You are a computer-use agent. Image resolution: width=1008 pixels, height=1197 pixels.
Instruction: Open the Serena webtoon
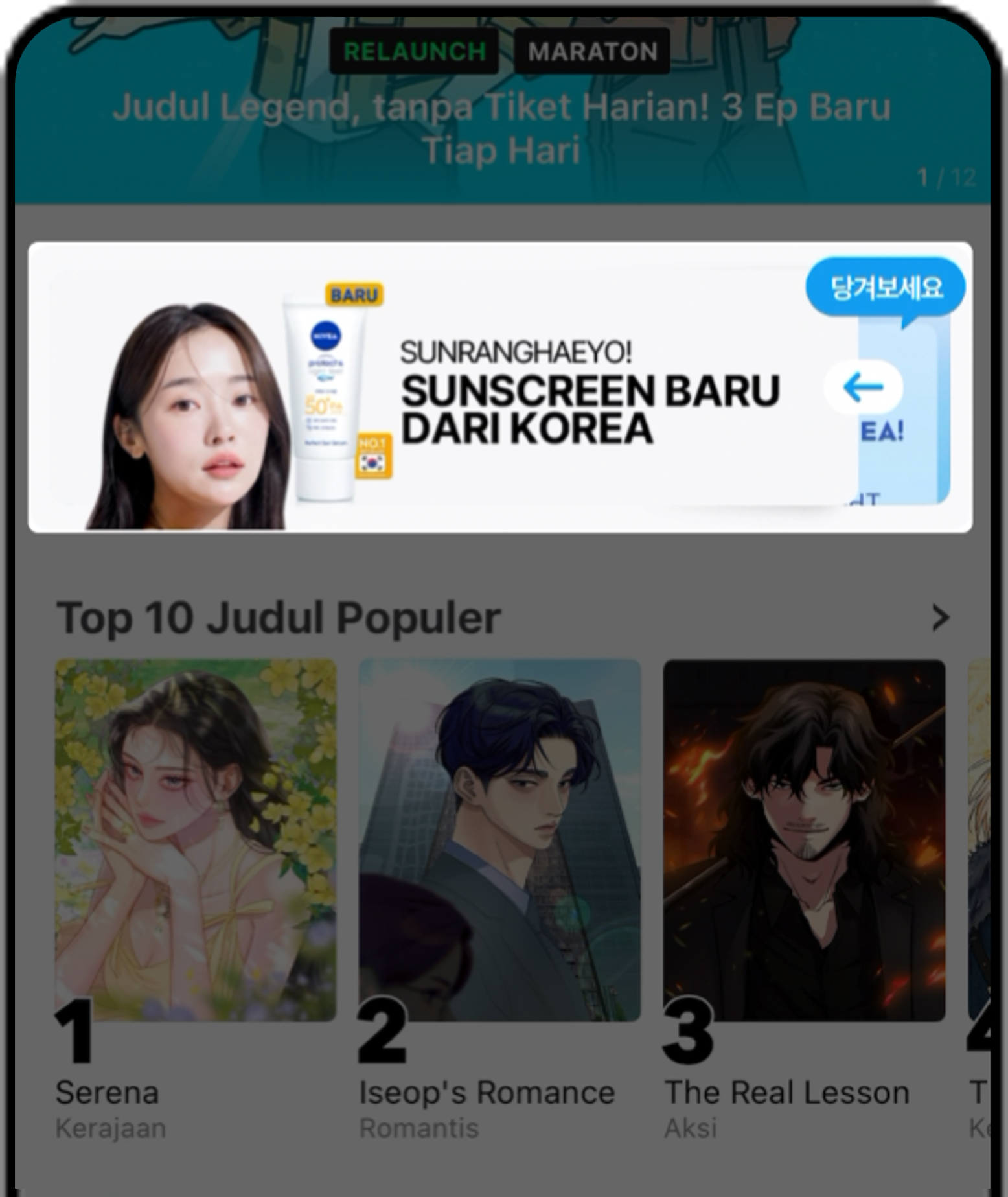(x=196, y=840)
